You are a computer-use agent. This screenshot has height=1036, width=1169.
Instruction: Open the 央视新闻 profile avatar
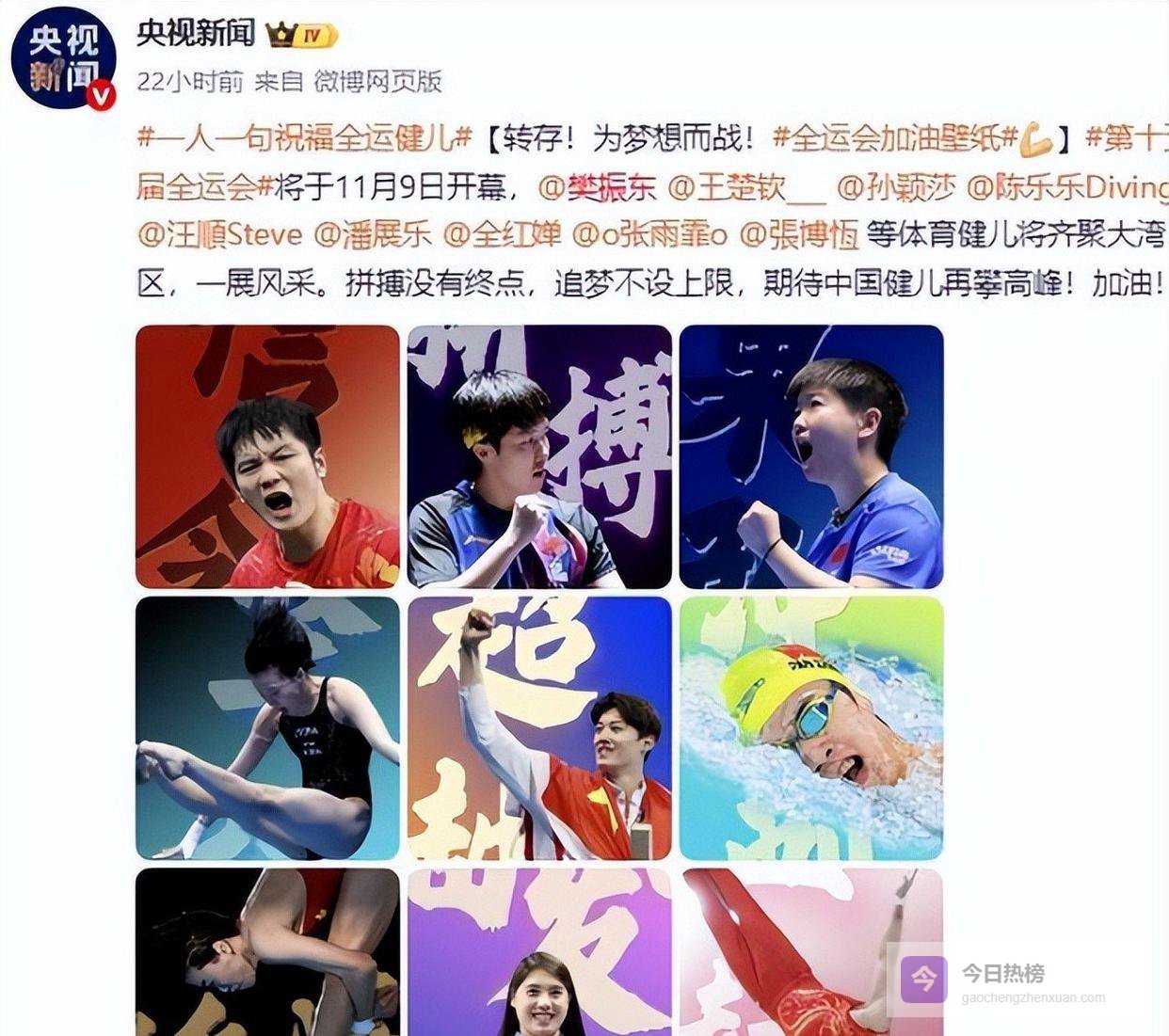[63, 56]
